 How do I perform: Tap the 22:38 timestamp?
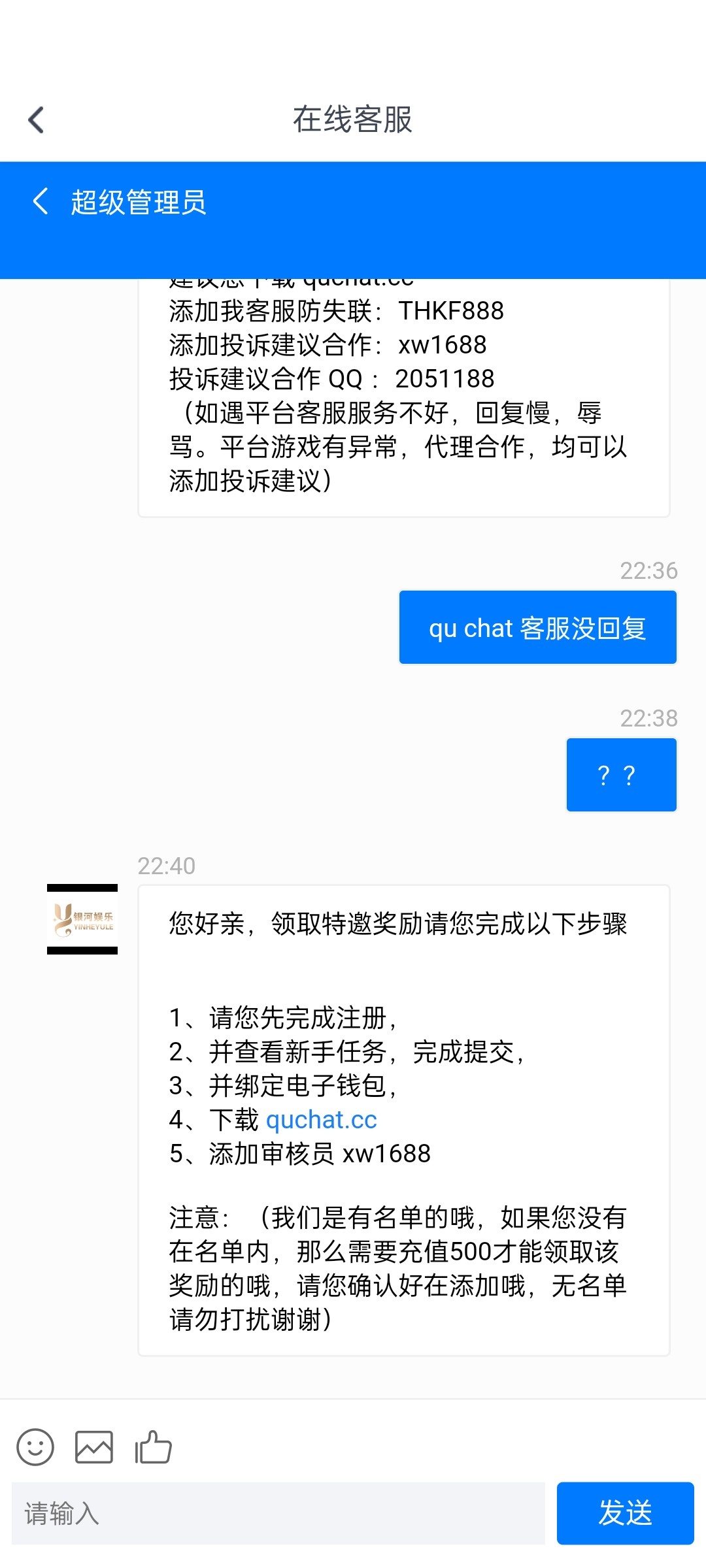point(649,719)
